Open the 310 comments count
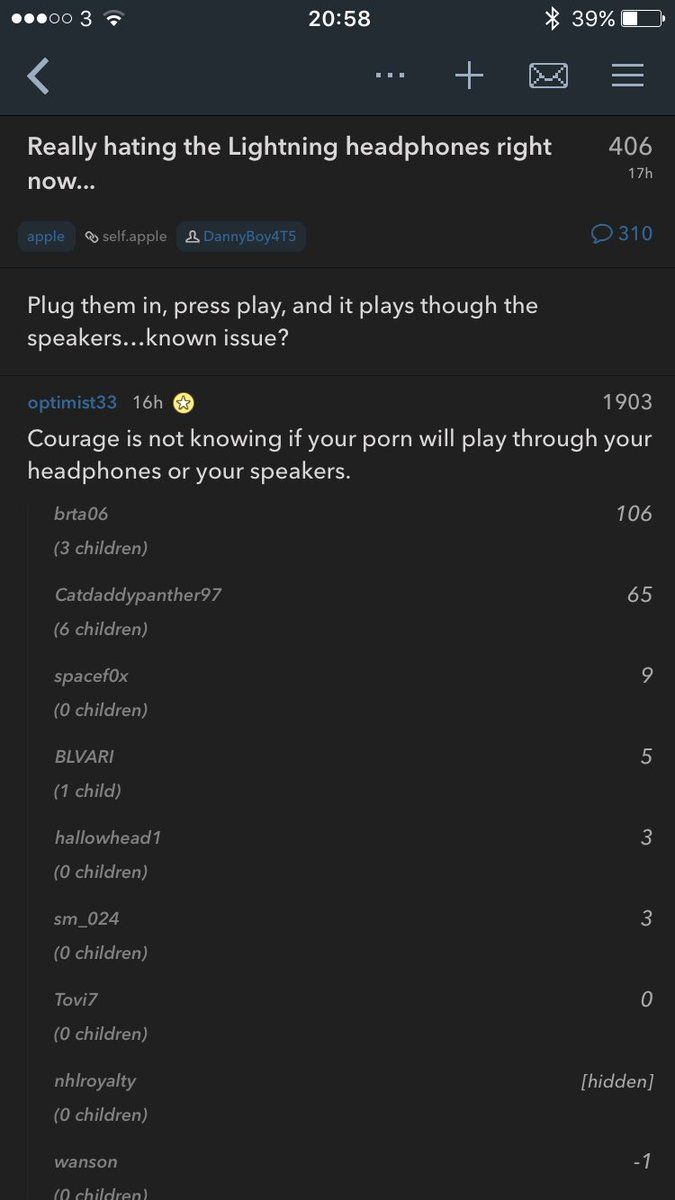The height and width of the screenshot is (1200, 675). click(622, 234)
